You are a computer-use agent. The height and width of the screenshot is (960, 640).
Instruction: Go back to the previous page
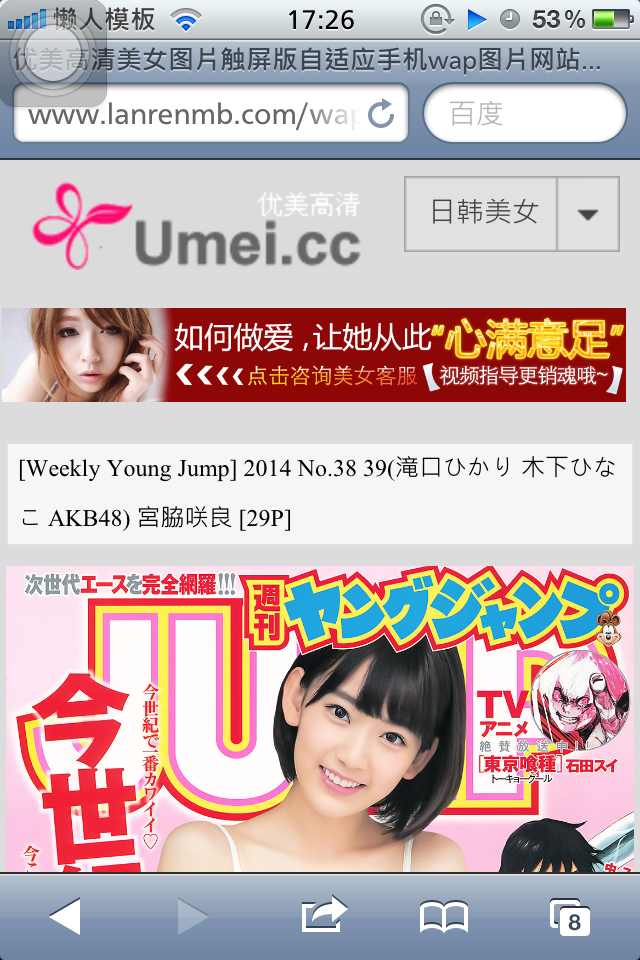pos(65,916)
